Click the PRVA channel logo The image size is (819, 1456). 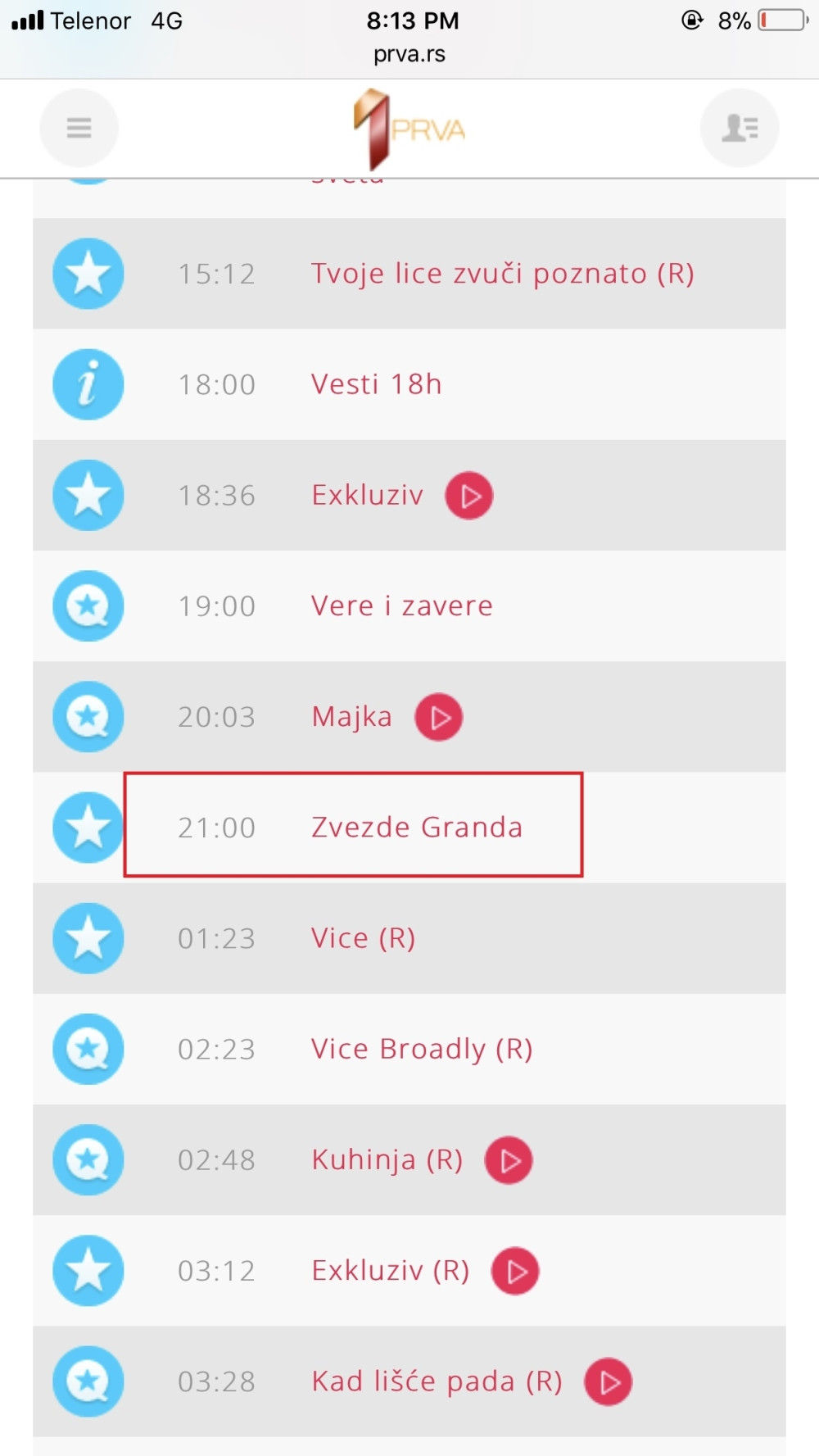click(409, 129)
